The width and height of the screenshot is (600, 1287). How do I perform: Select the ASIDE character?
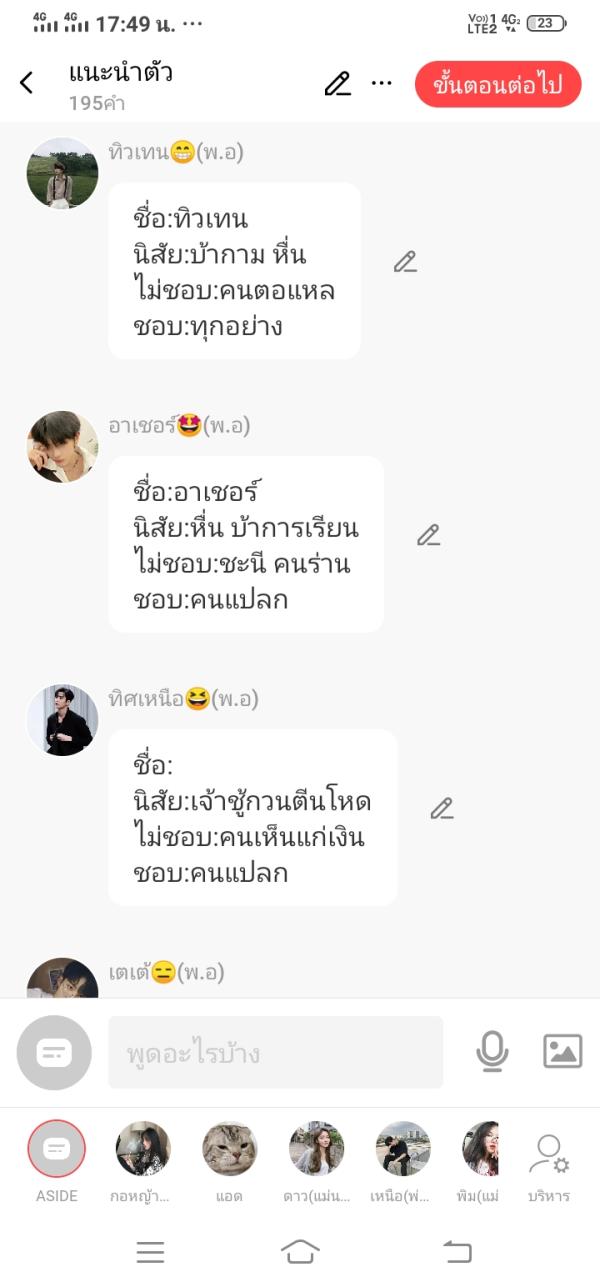point(57,1149)
